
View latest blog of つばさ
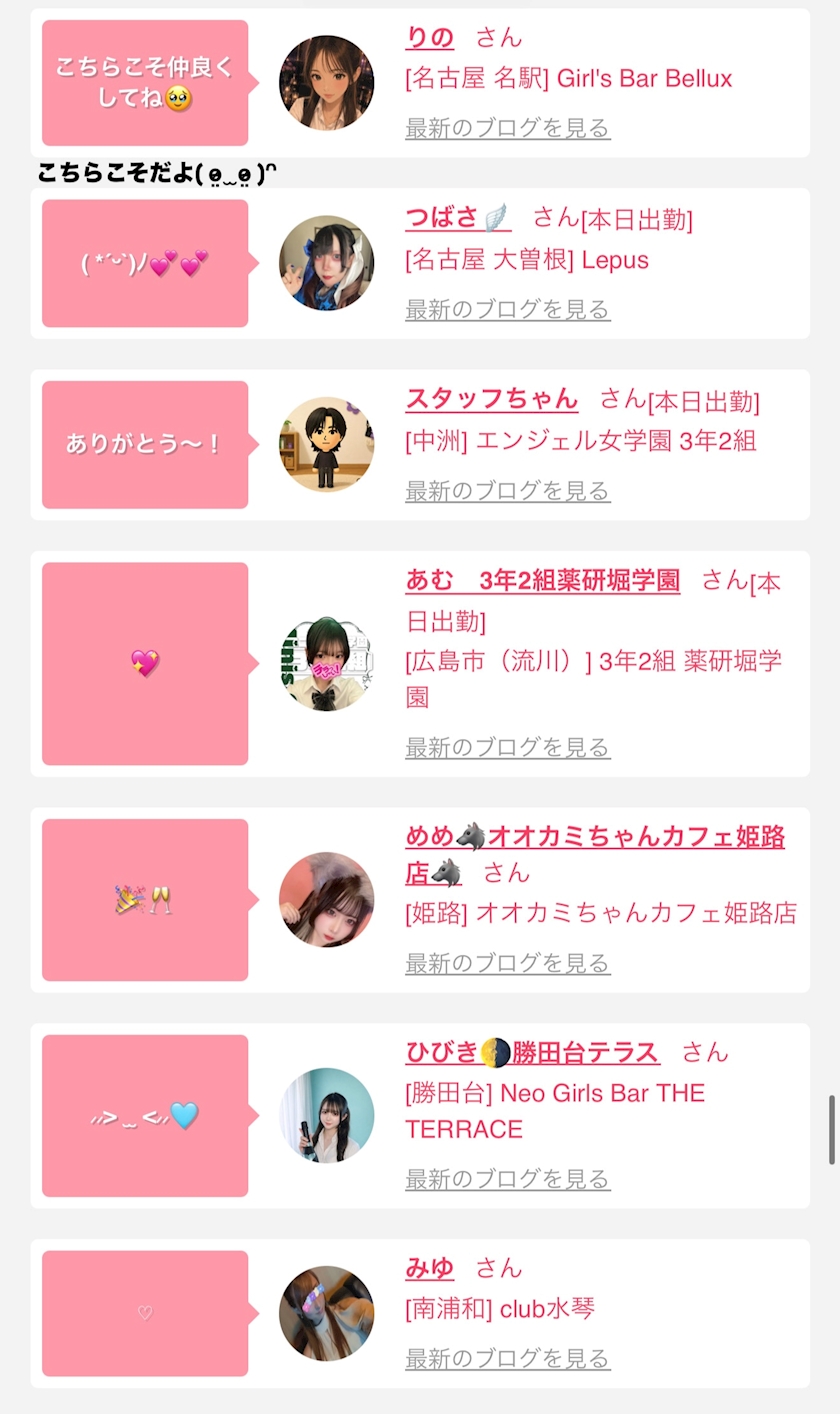[x=508, y=309]
